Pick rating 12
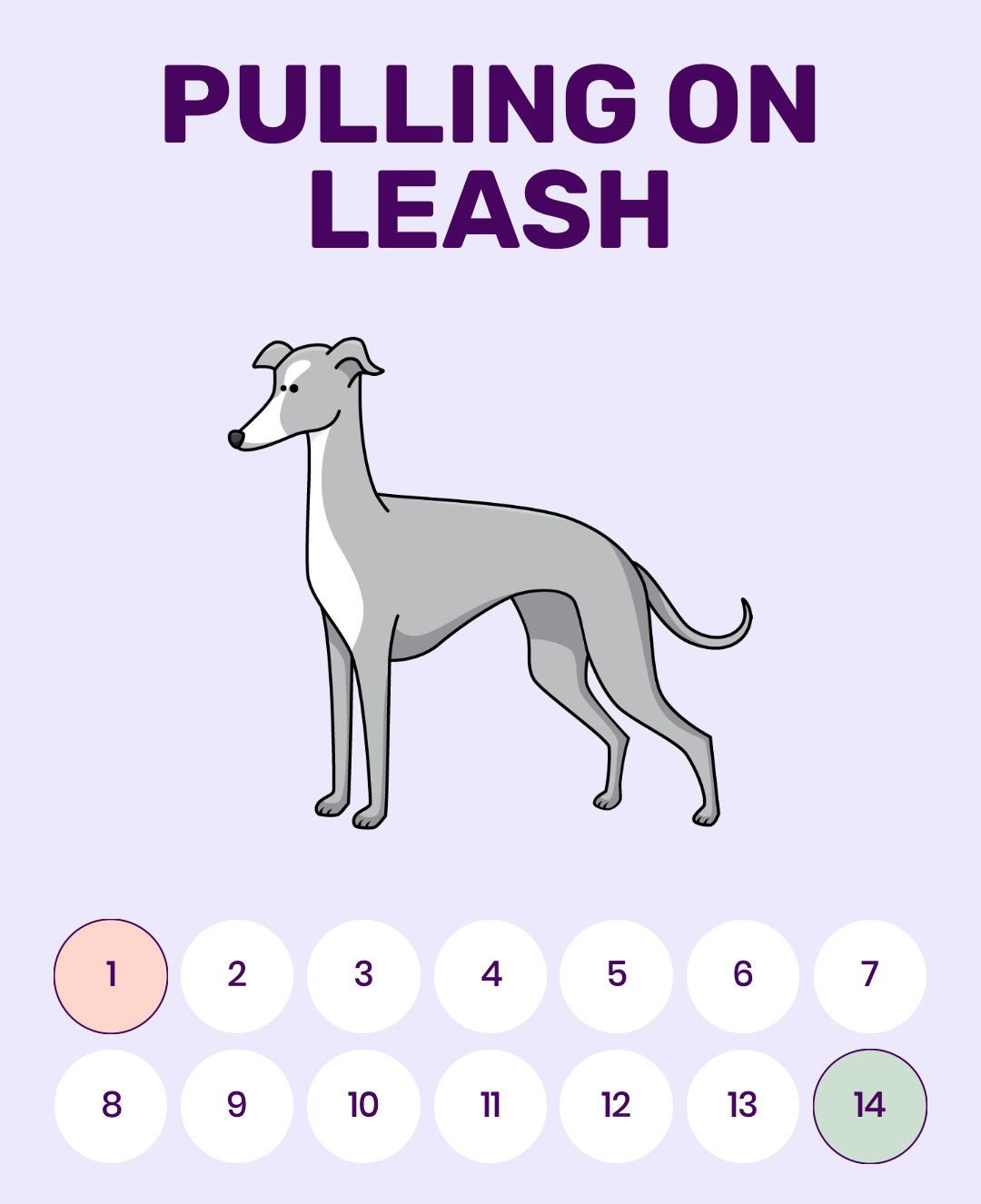Image resolution: width=981 pixels, height=1204 pixels. 617,1106
